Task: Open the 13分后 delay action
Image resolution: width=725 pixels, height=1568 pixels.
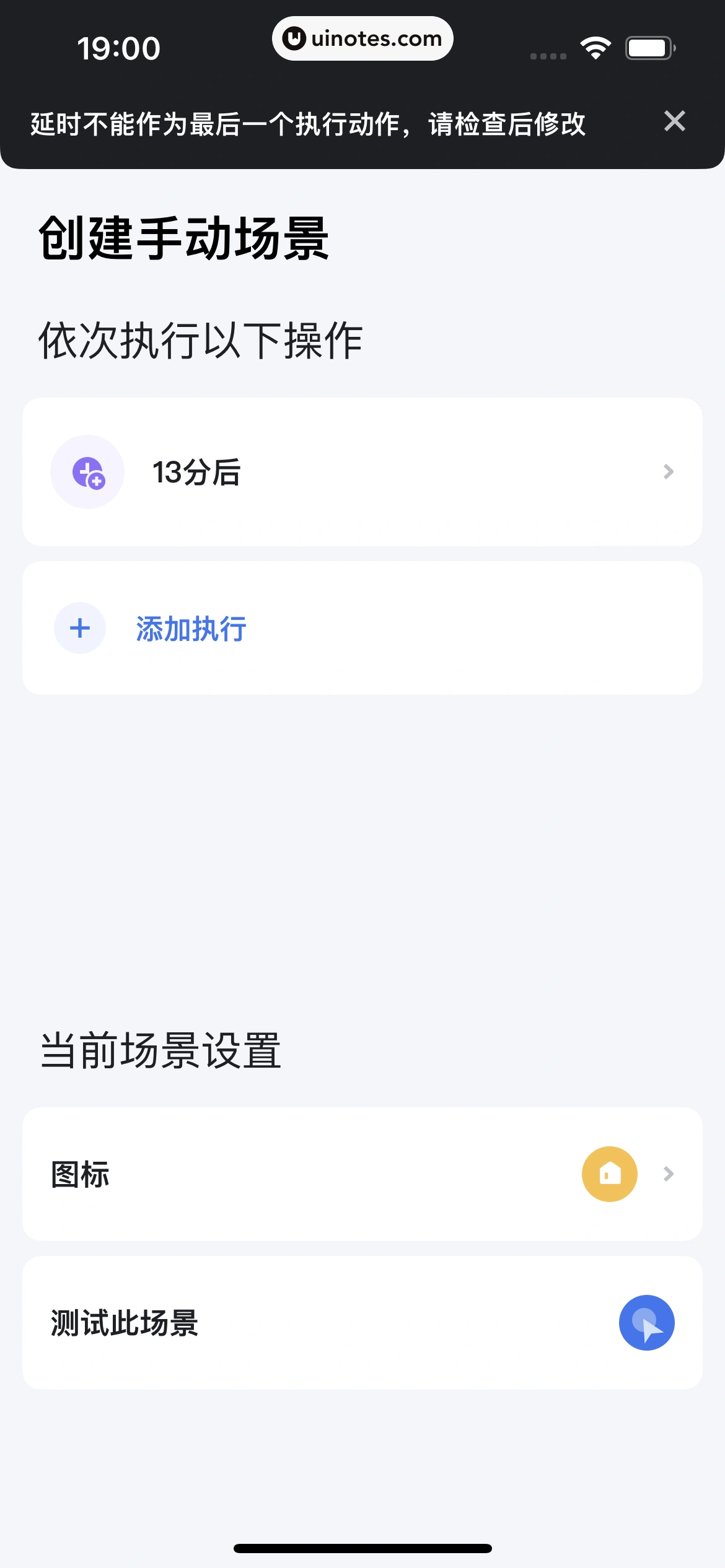Action: (x=362, y=472)
